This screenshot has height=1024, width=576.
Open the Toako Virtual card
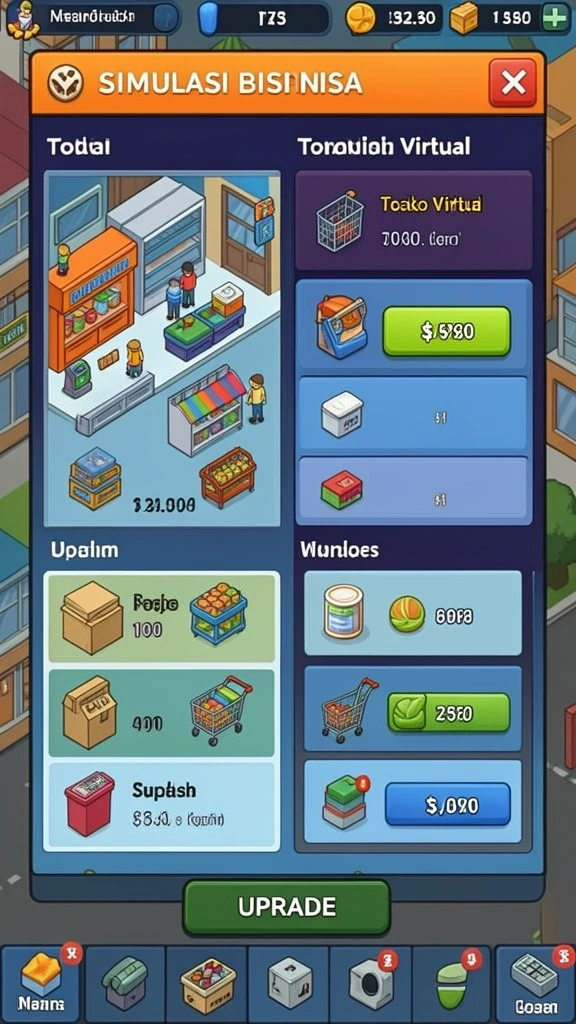coord(413,221)
